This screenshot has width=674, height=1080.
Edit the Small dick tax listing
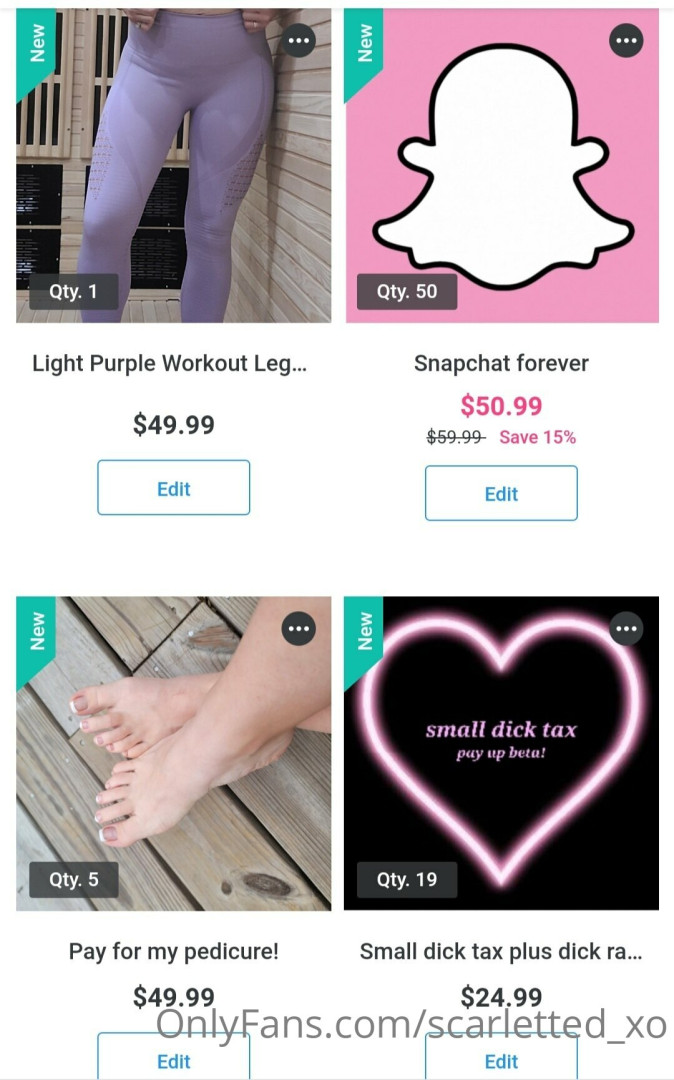[x=501, y=1060]
